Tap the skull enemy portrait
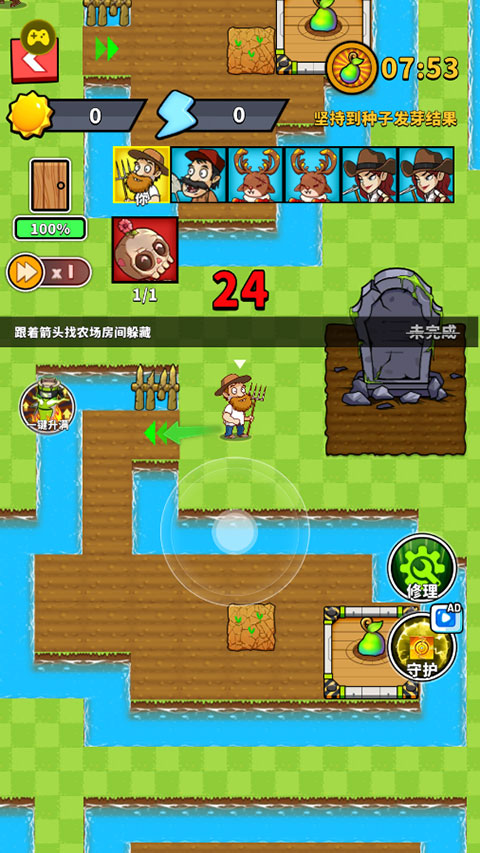 [x=145, y=250]
